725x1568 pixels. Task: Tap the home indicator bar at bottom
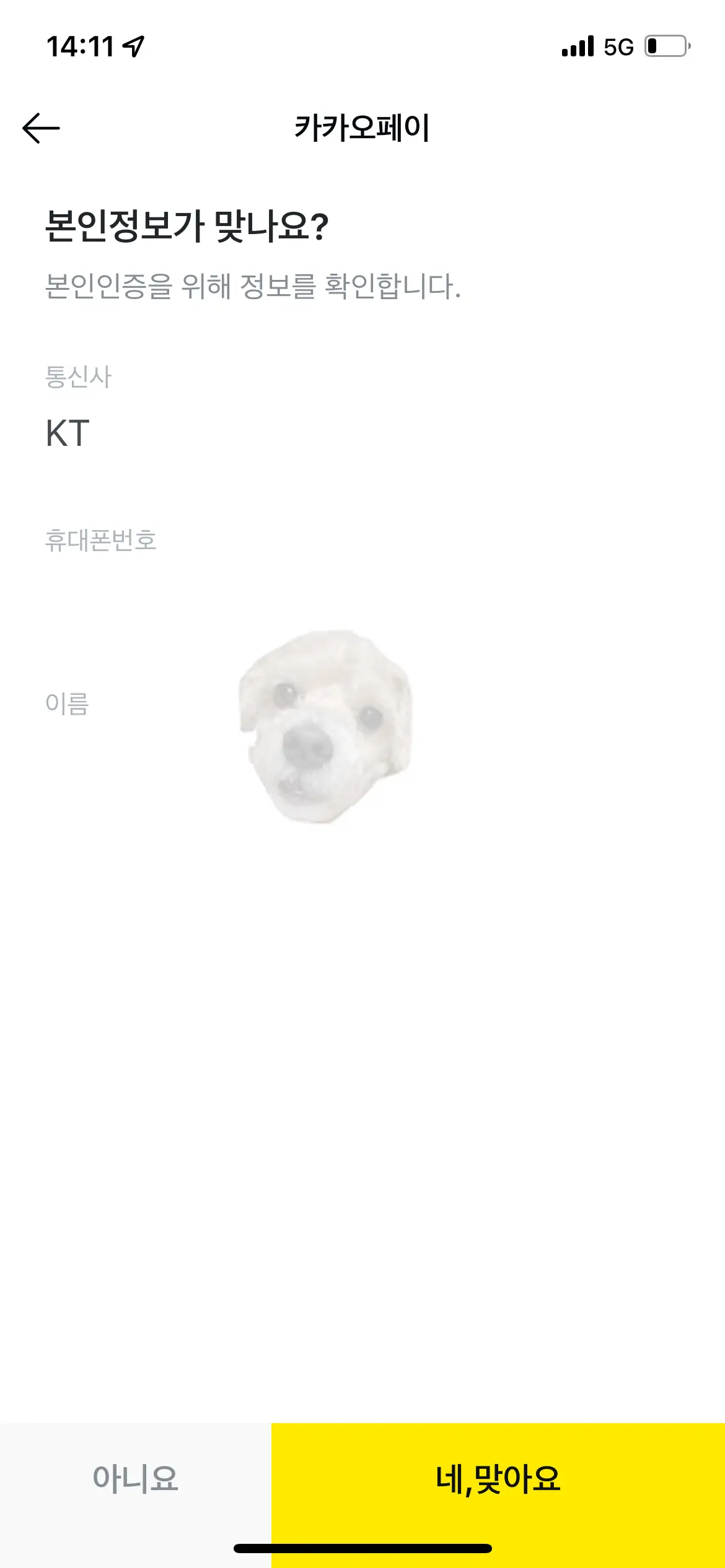coord(362,1541)
